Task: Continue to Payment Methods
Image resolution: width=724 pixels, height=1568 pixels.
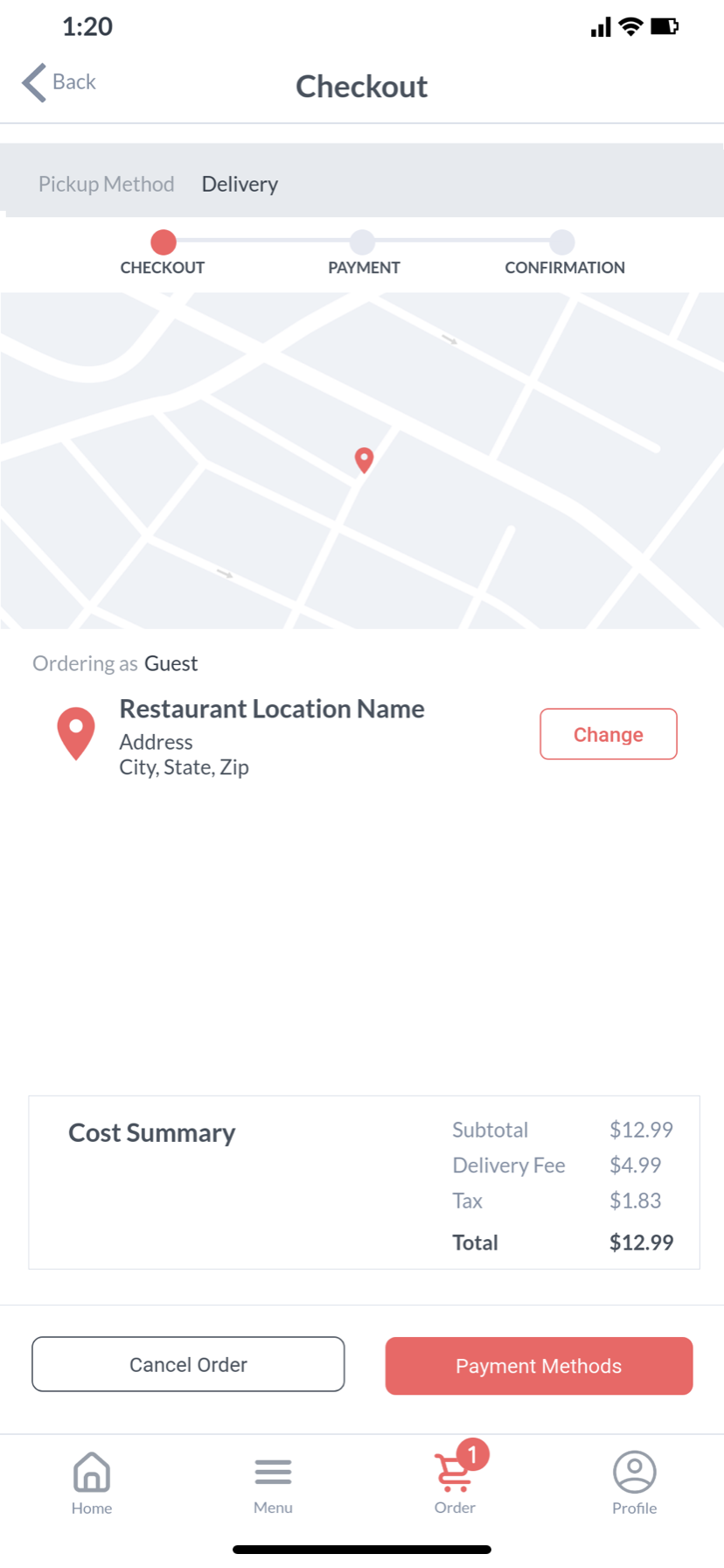Action: point(539,1366)
